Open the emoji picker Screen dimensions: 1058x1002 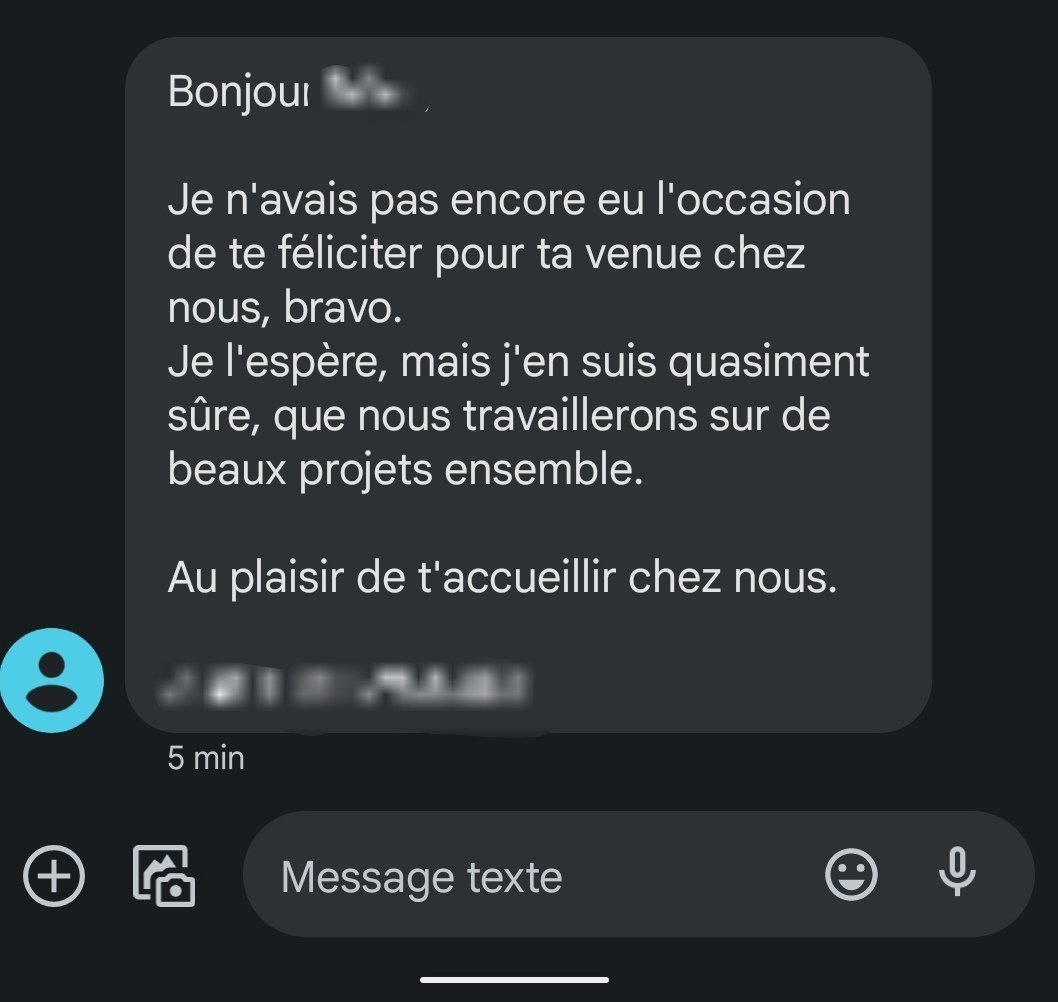(851, 875)
